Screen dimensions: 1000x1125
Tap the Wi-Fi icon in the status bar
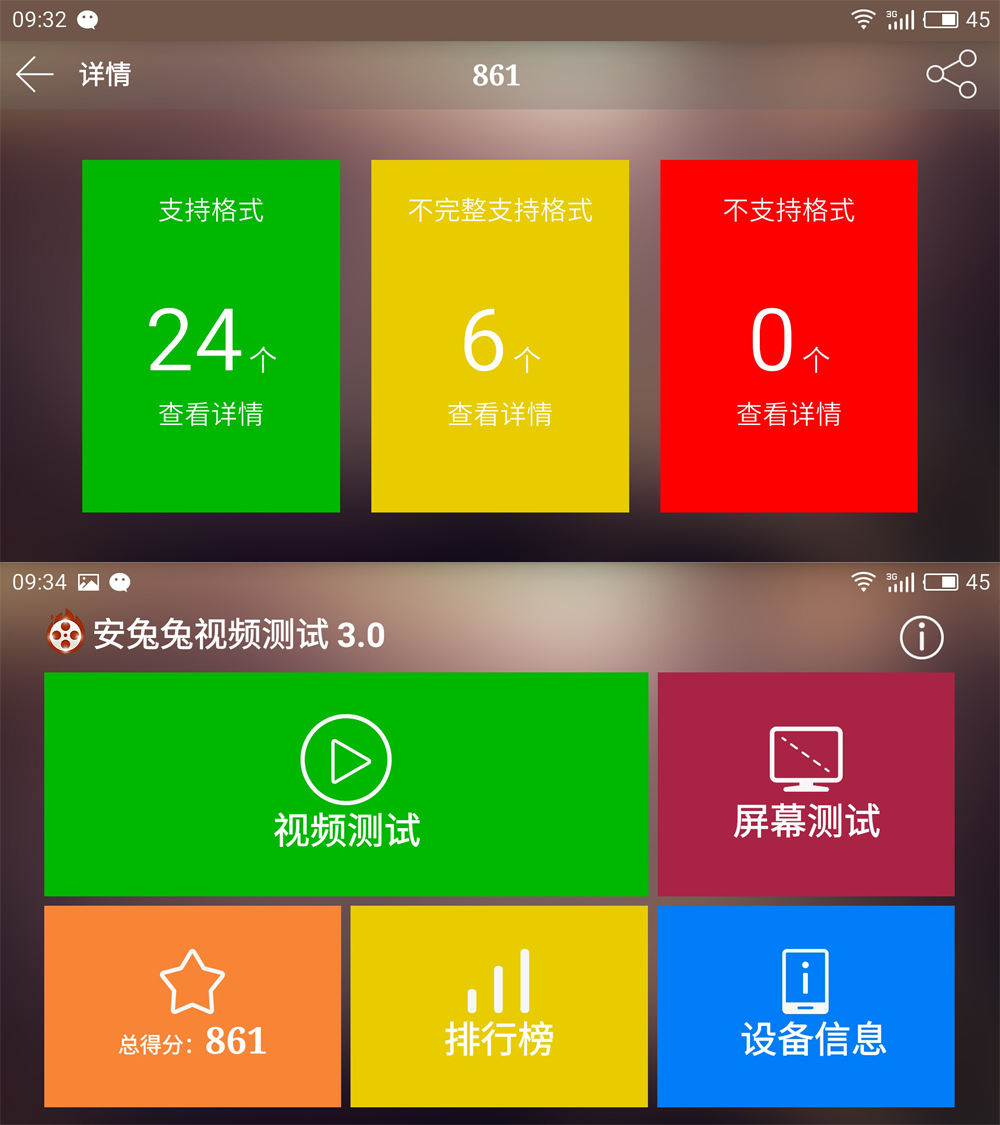pyautogui.click(x=862, y=18)
